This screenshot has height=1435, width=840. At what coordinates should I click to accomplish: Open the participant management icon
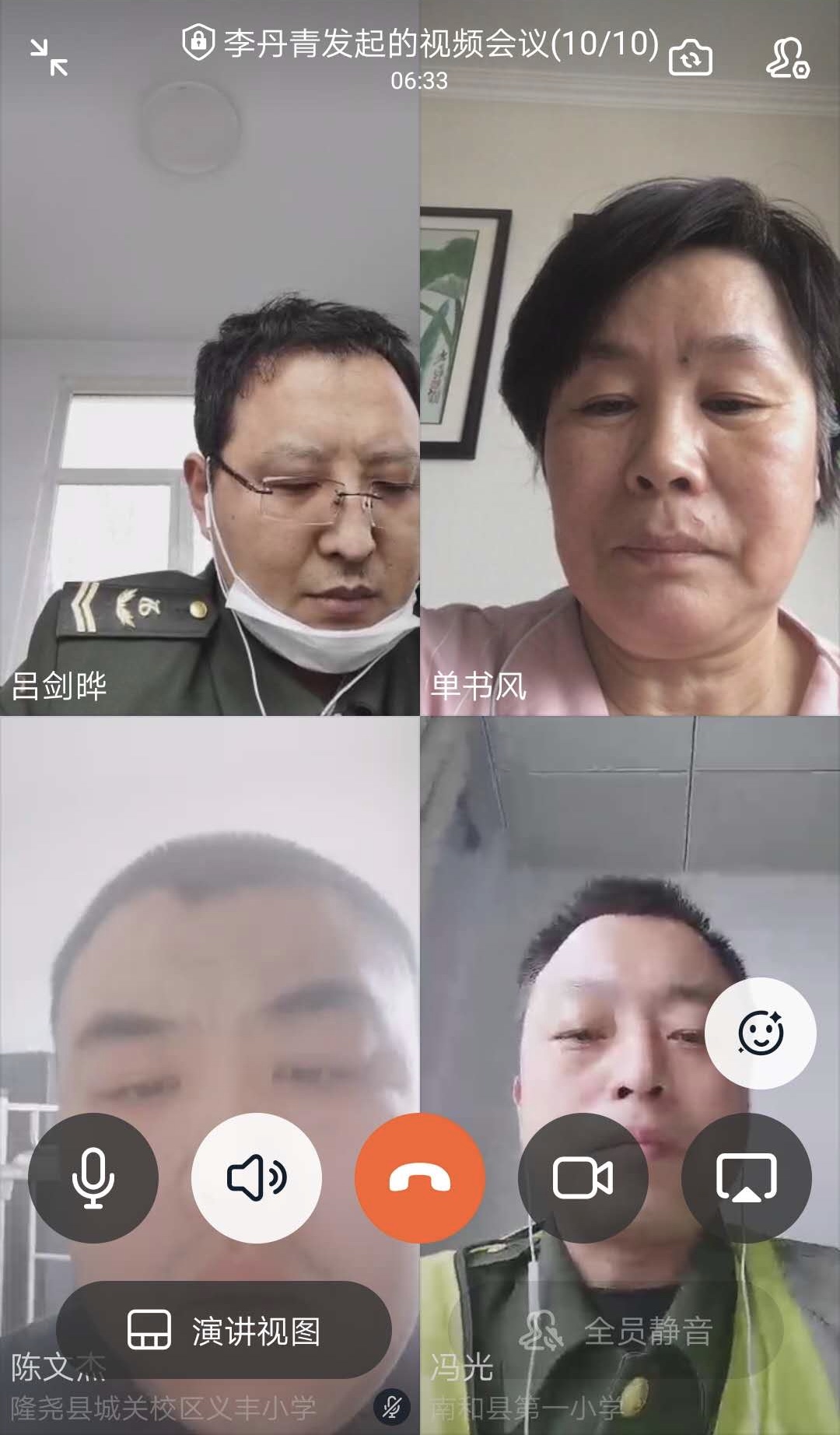click(788, 58)
